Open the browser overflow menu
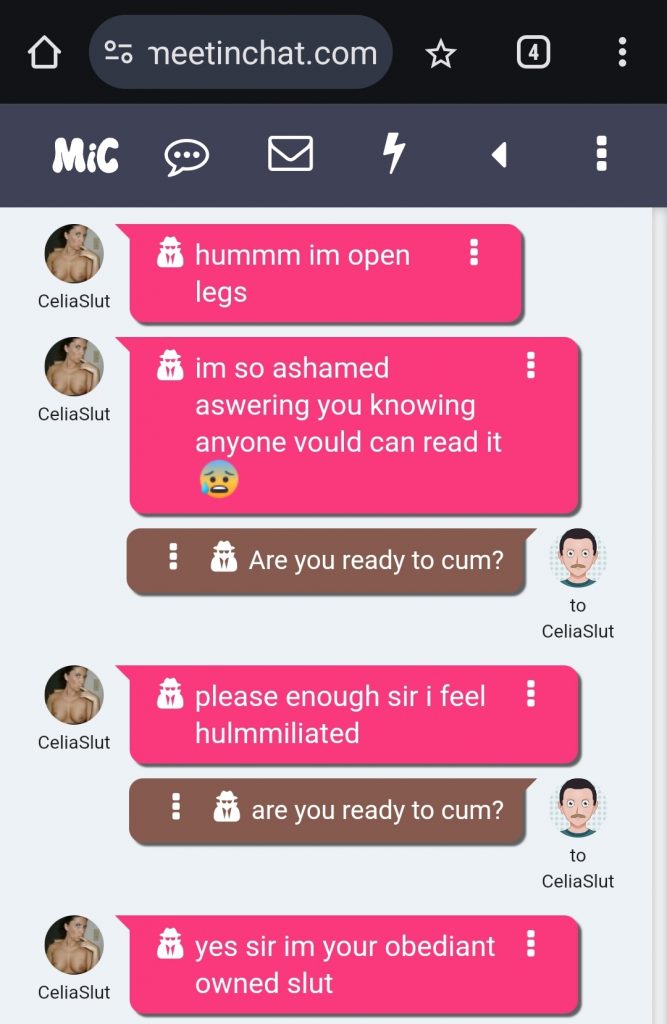The height and width of the screenshot is (1024, 667). (622, 53)
